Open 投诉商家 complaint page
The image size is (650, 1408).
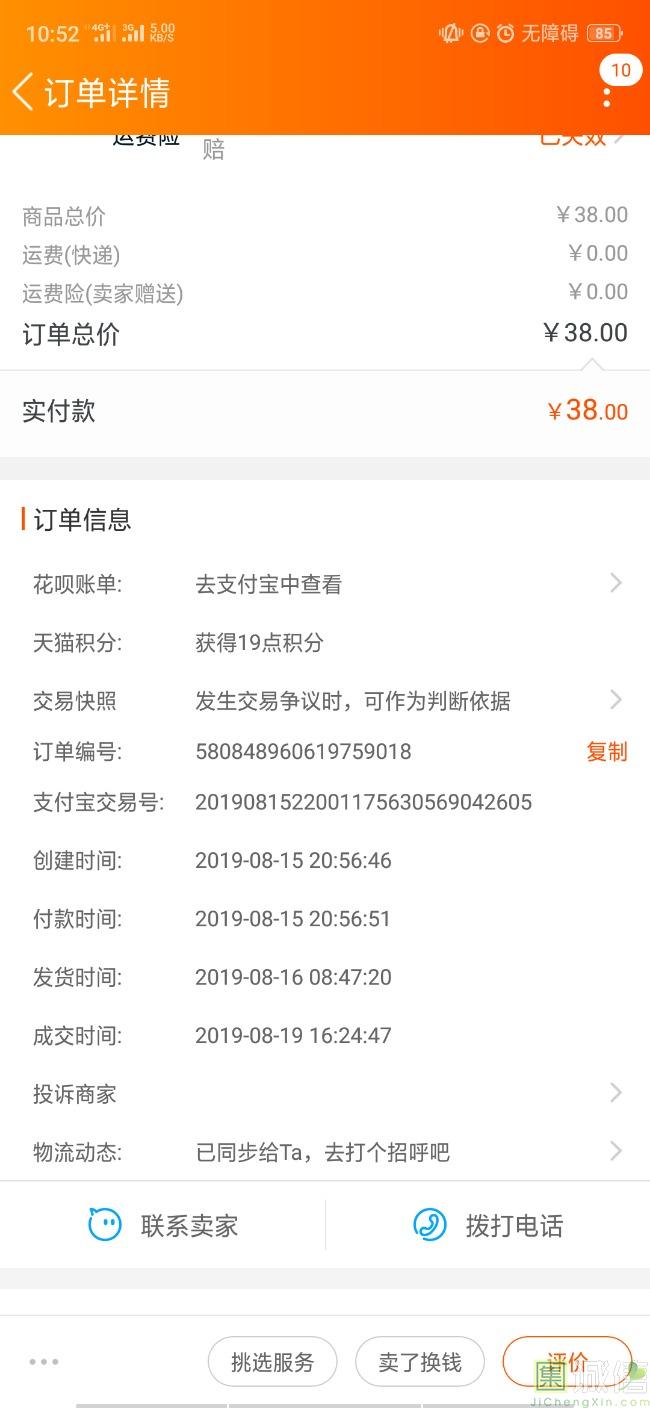(324, 1094)
